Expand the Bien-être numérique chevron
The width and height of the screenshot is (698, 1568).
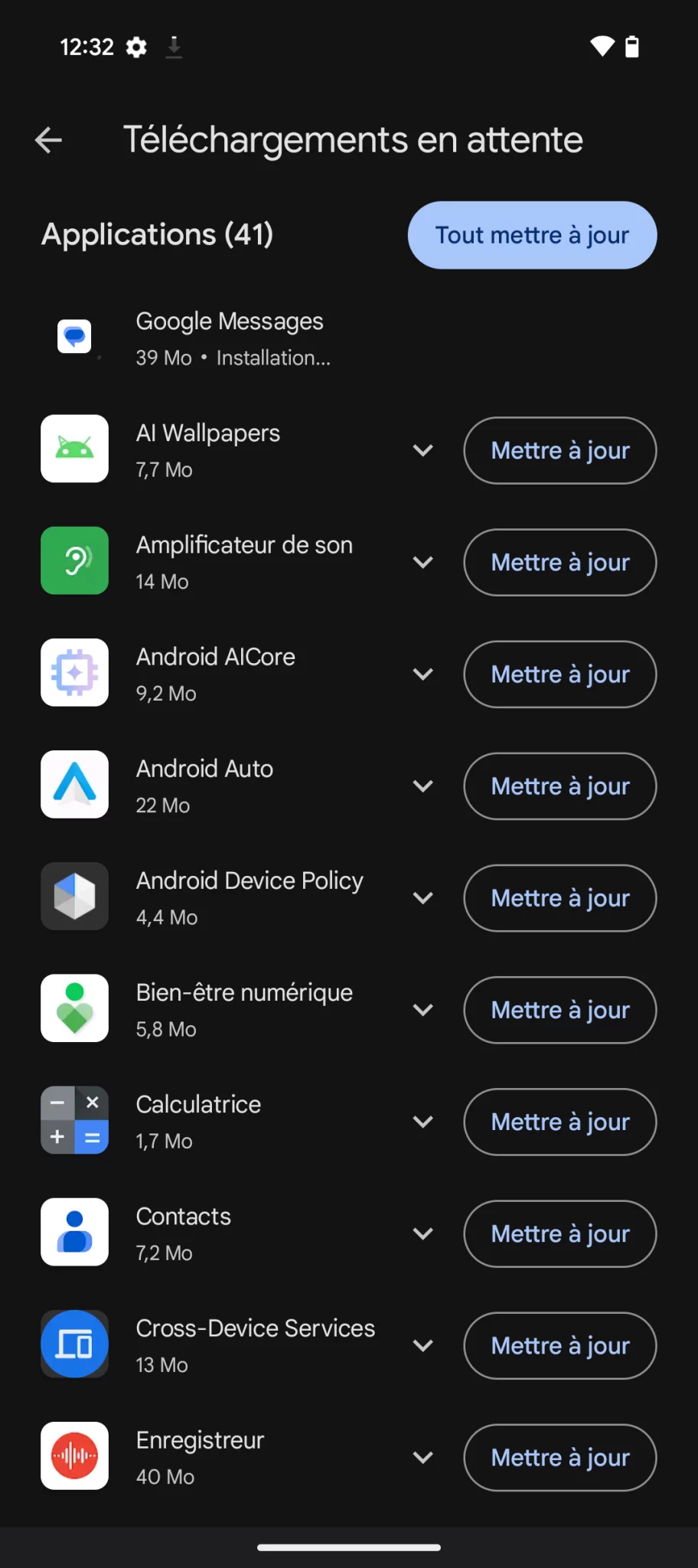423,1010
